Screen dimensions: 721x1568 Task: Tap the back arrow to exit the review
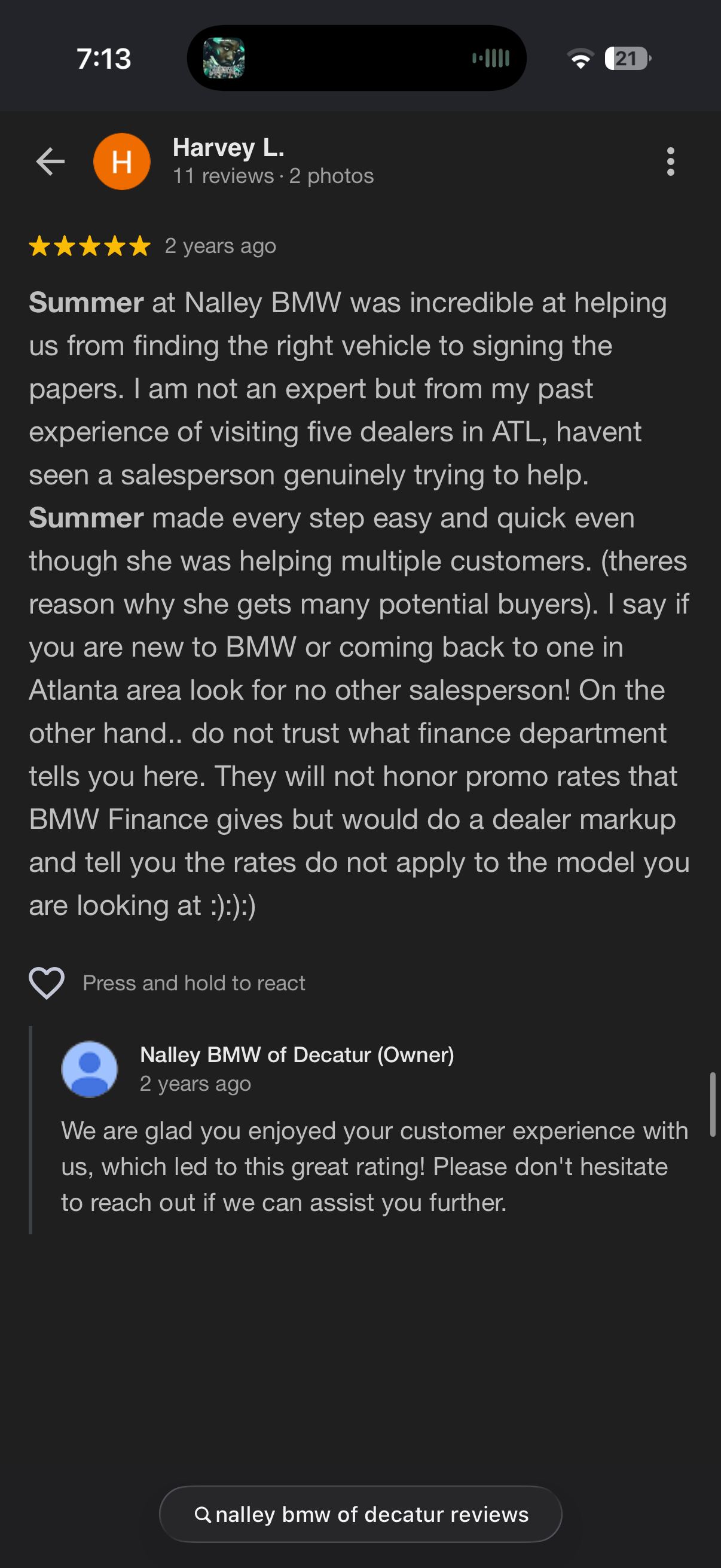50,161
